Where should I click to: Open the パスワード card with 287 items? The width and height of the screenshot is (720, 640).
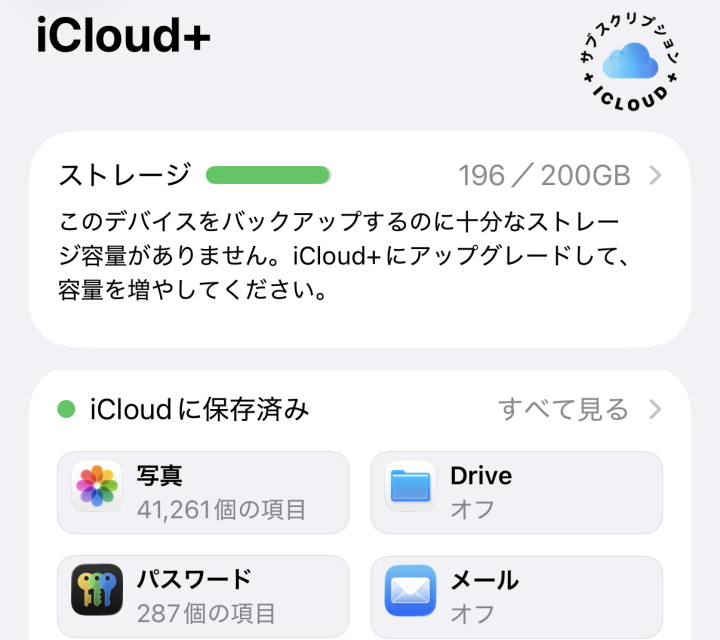[203, 596]
